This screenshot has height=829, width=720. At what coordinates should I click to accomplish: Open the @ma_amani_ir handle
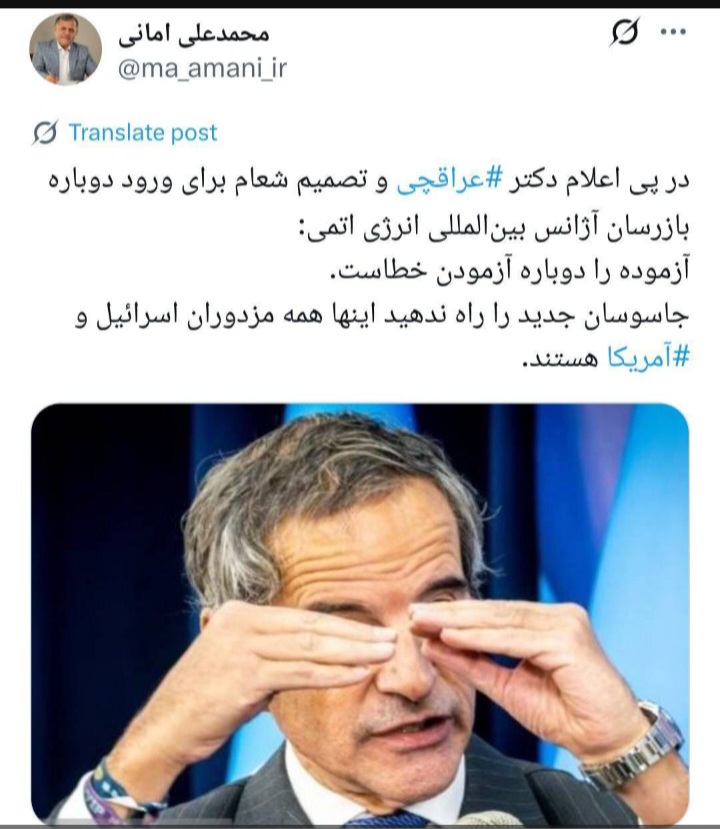202,70
